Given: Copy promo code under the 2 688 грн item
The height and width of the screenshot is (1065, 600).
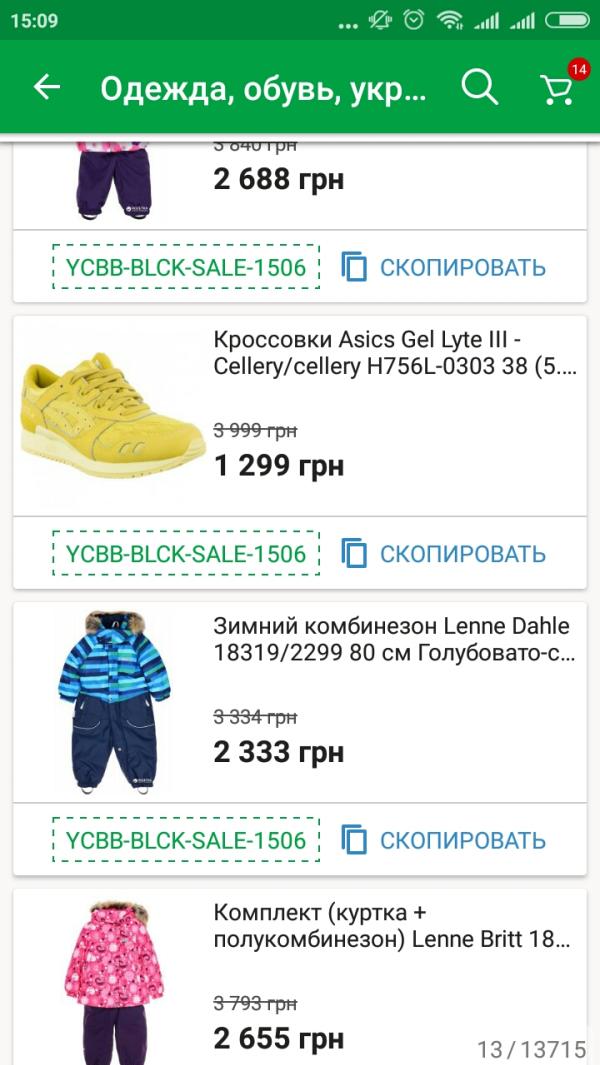Looking at the screenshot, I should tap(445, 267).
